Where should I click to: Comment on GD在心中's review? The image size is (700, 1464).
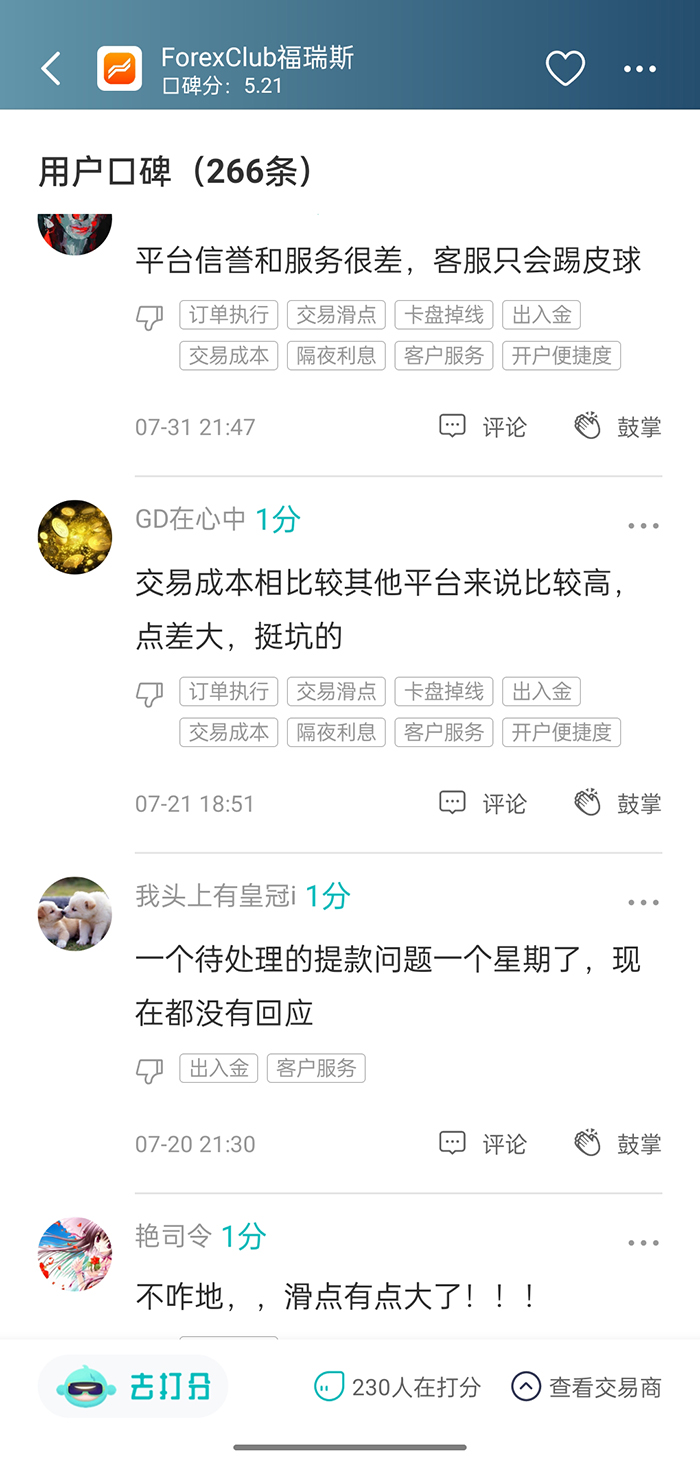point(482,803)
